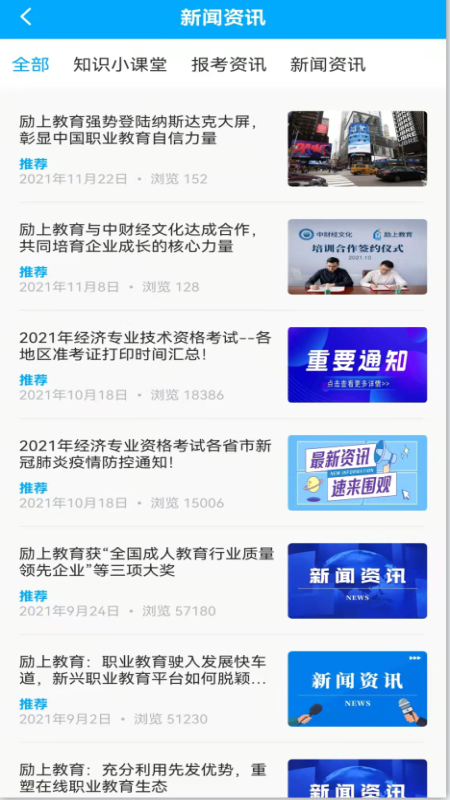Switch to the 报考资讯 tab
450x800 pixels.
[x=229, y=65]
